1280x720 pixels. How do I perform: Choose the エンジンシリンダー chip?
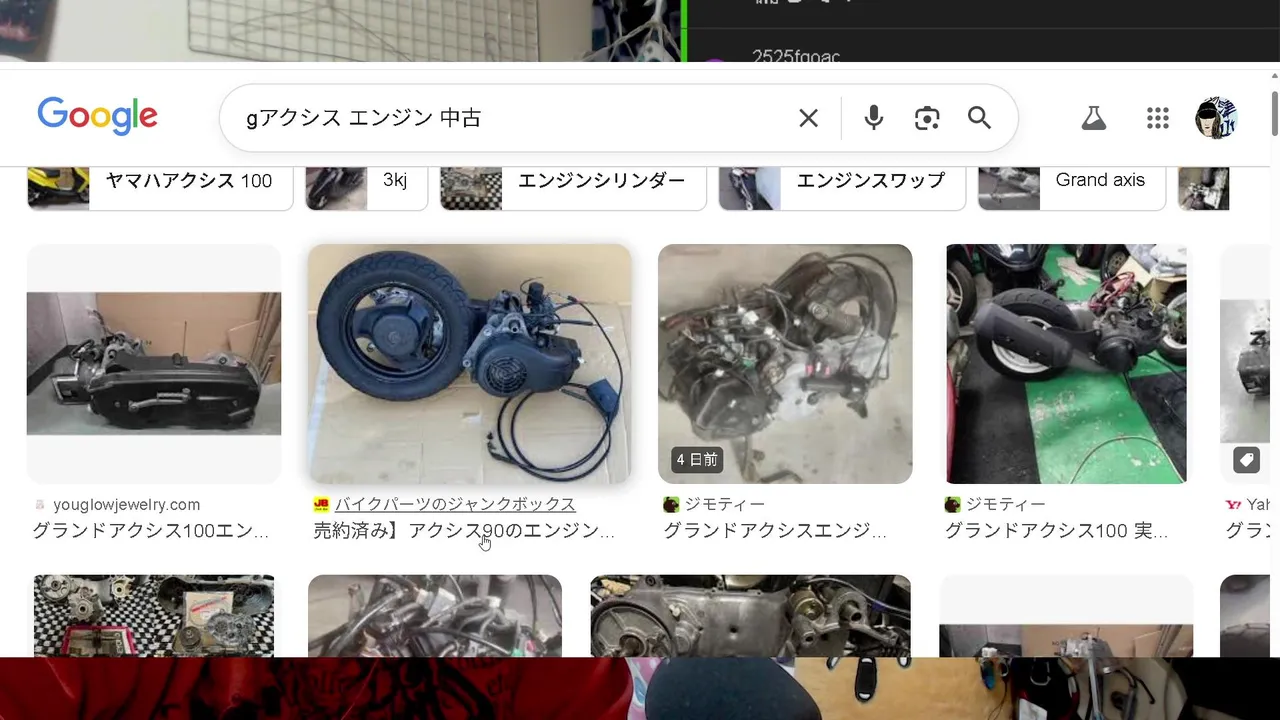coord(573,181)
